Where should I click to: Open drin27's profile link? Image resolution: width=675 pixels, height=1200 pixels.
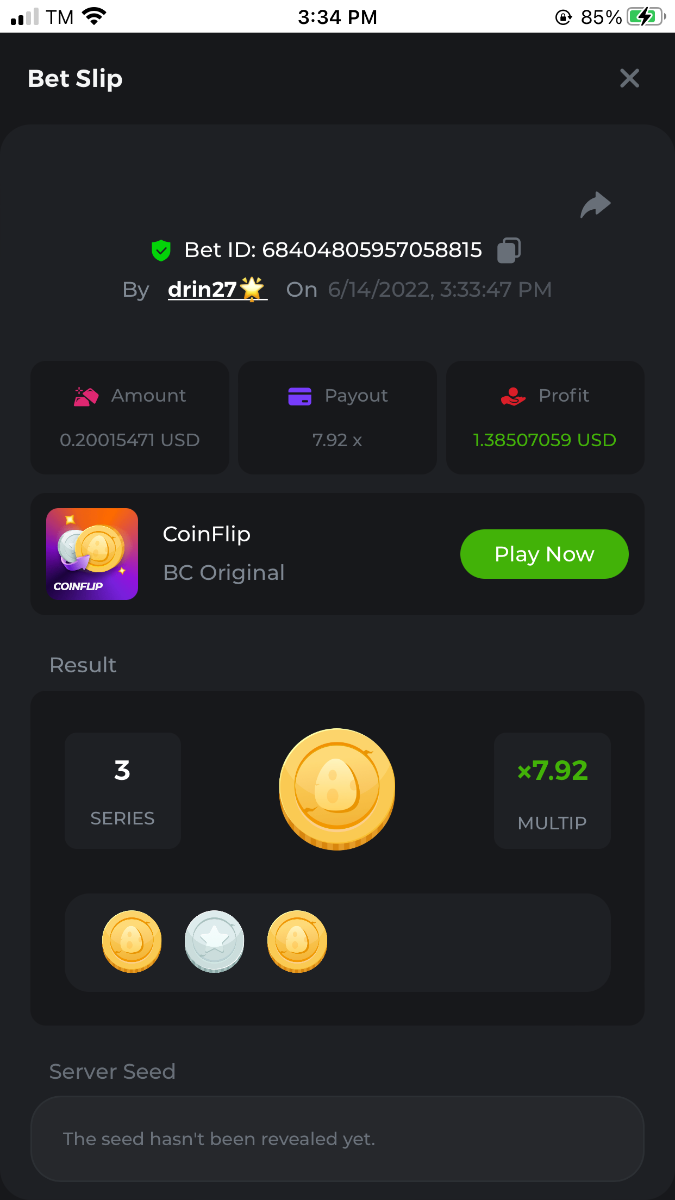[216, 290]
